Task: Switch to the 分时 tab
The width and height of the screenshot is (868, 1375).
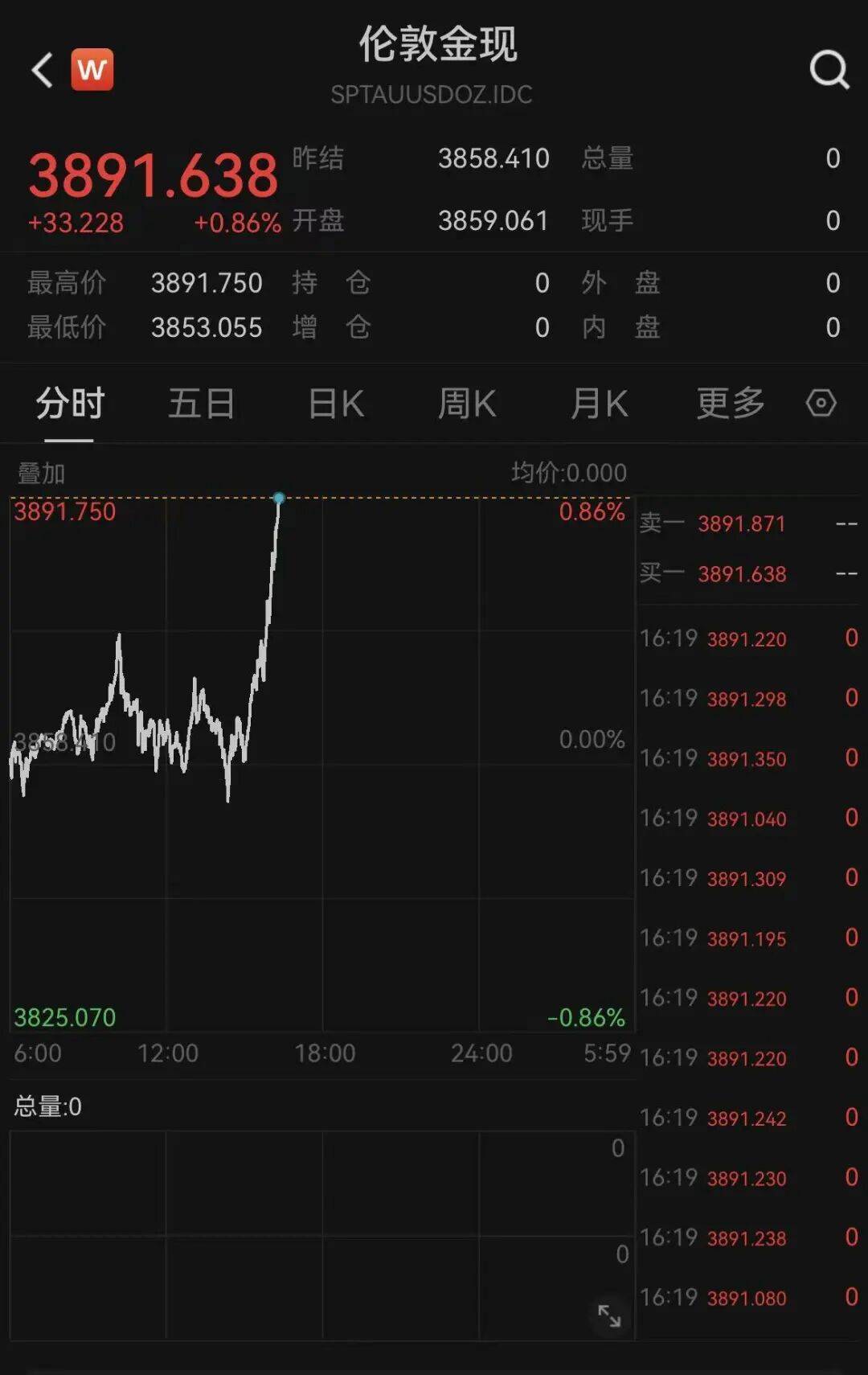Action: point(70,404)
